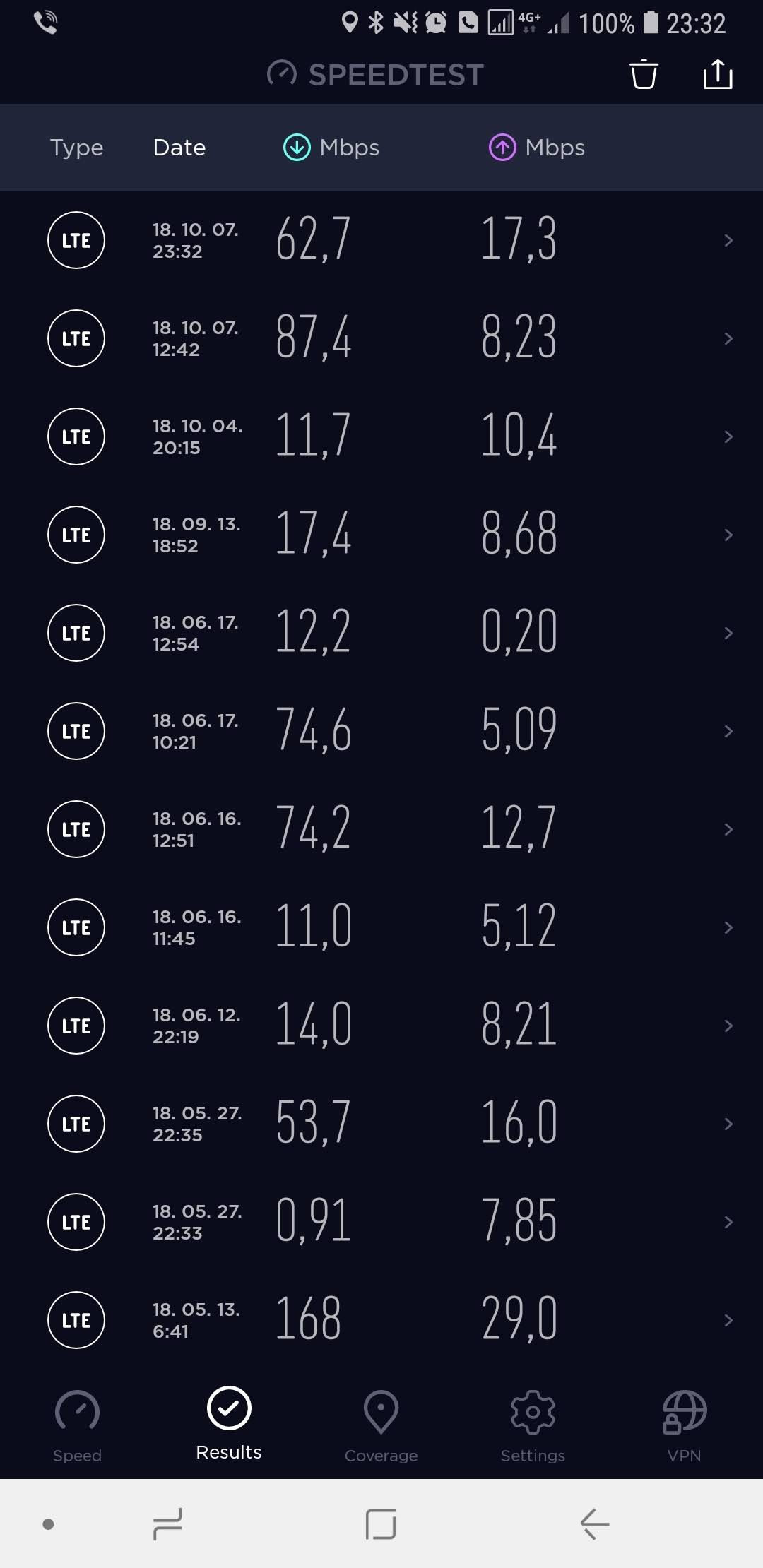The image size is (763, 1568).
Task: Delete the speed test results
Action: pyautogui.click(x=644, y=74)
